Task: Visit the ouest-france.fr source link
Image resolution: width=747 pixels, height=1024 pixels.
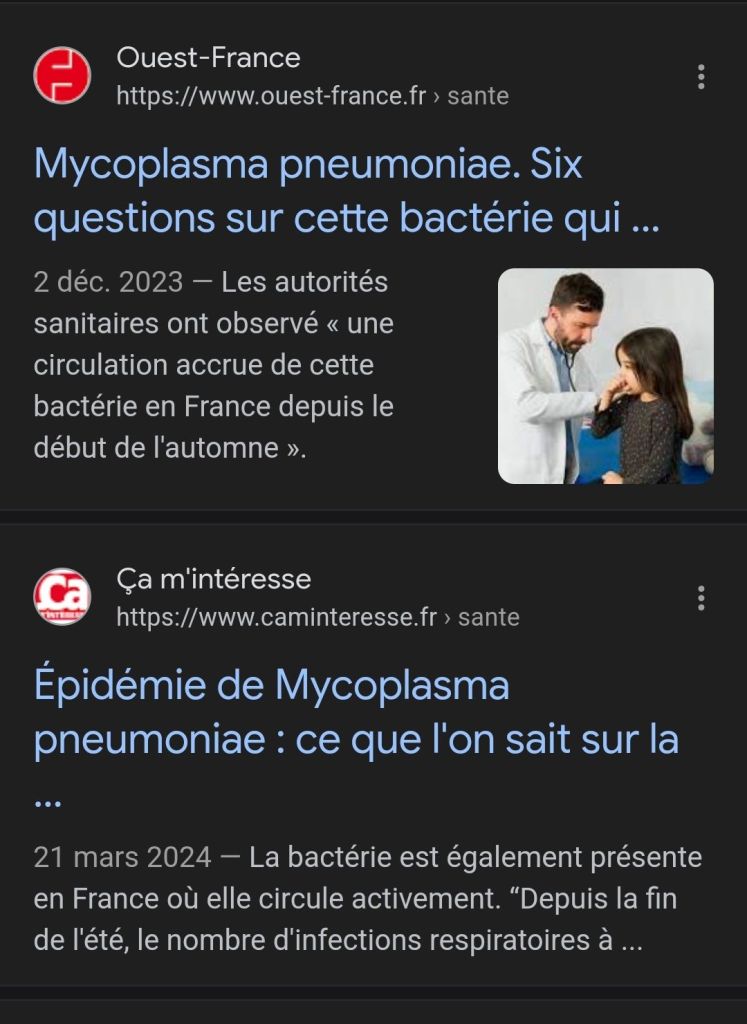Action: [x=271, y=96]
